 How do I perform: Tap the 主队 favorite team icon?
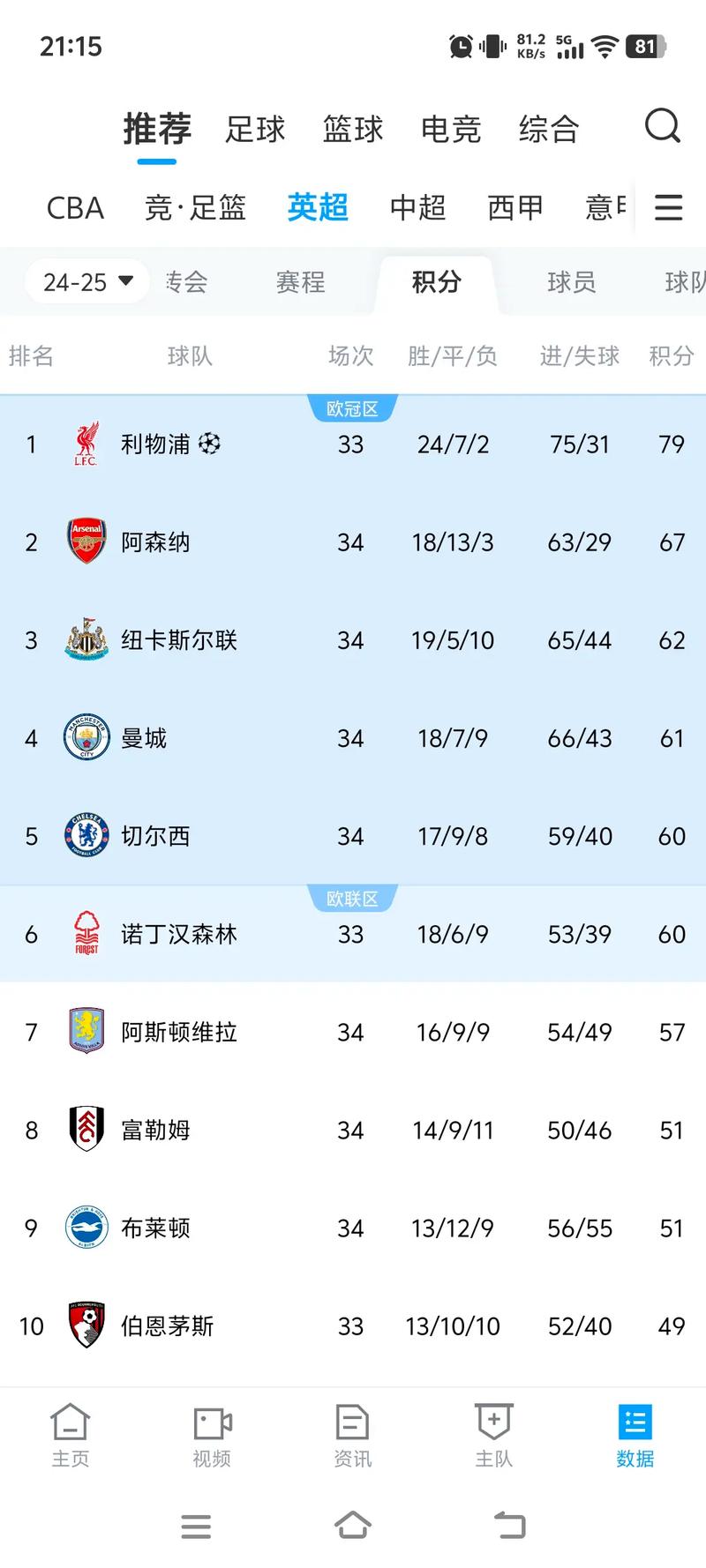pyautogui.click(x=492, y=1422)
